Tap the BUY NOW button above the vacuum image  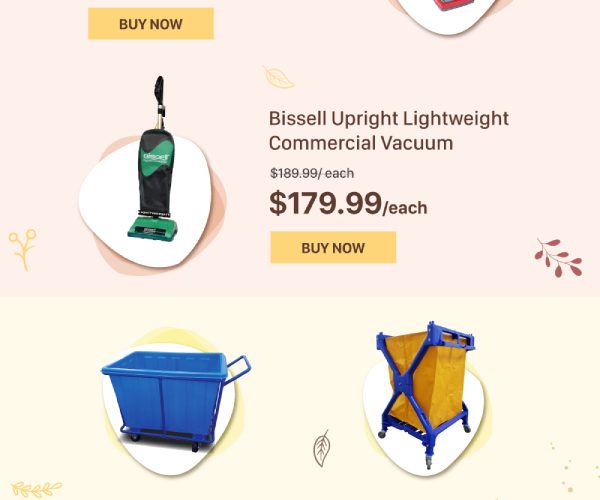[150, 23]
